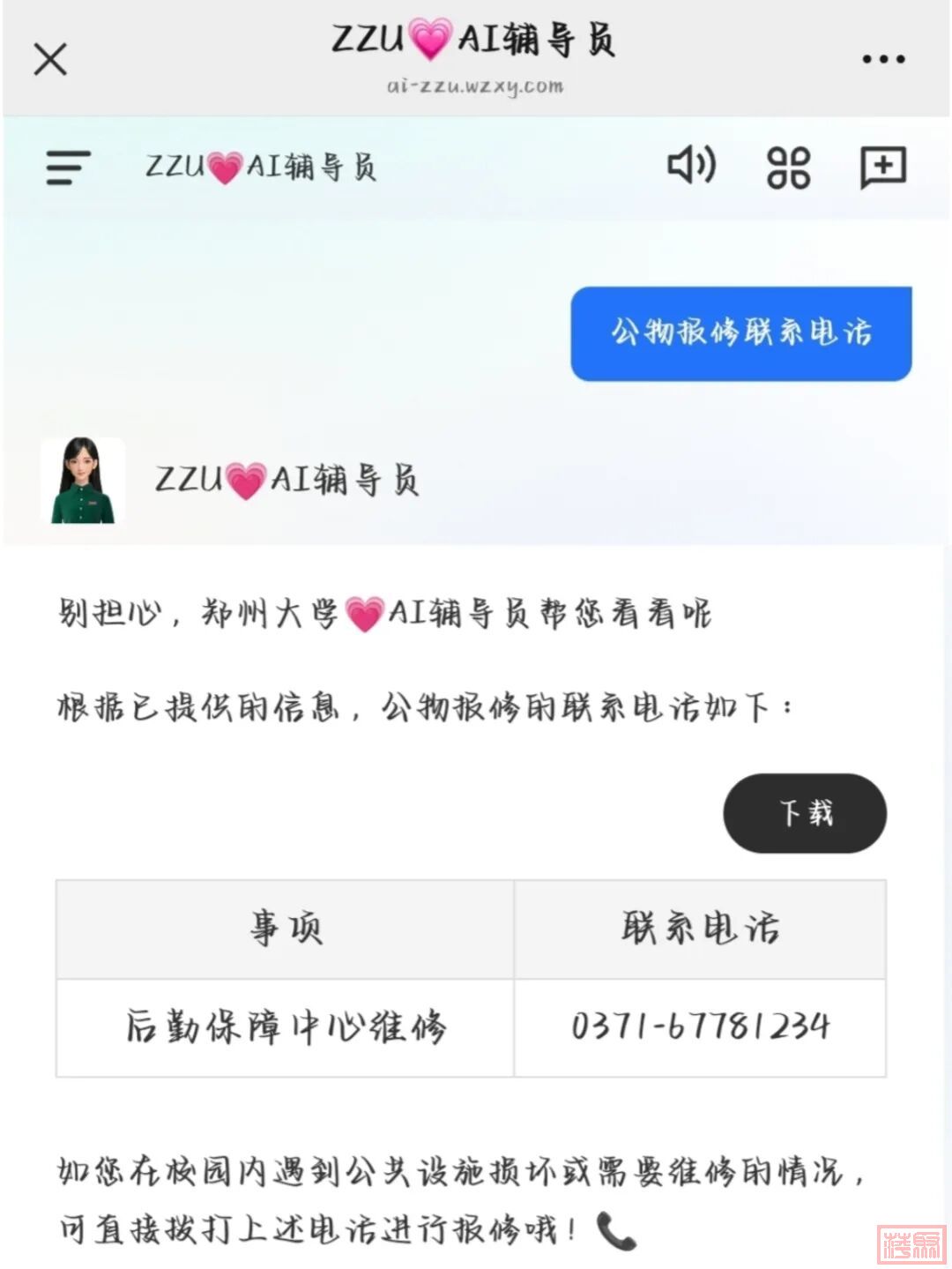The width and height of the screenshot is (952, 1269).
Task: Open the side drawer menu
Action: [x=69, y=168]
